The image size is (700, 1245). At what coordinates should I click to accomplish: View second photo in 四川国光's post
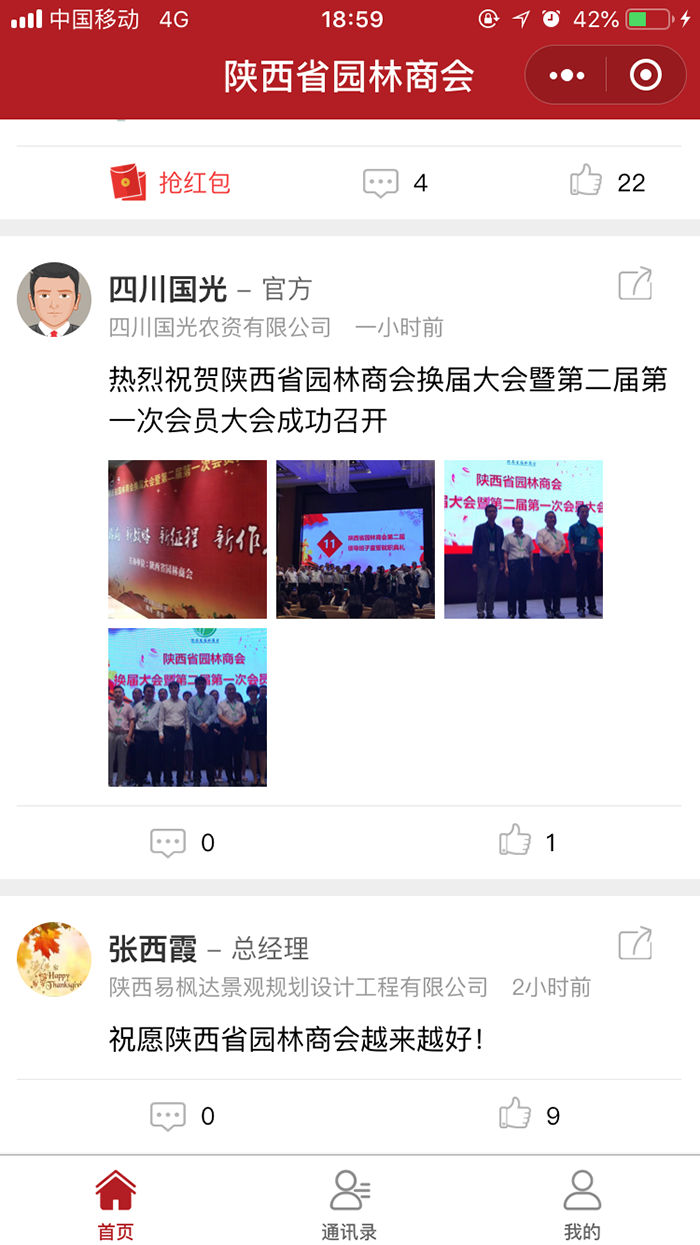[x=355, y=539]
